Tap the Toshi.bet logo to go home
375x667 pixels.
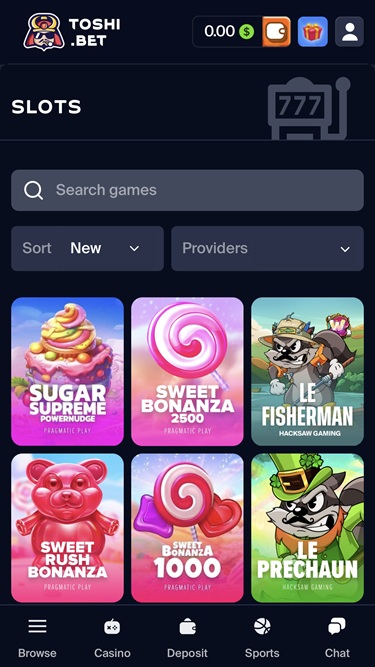coord(71,32)
